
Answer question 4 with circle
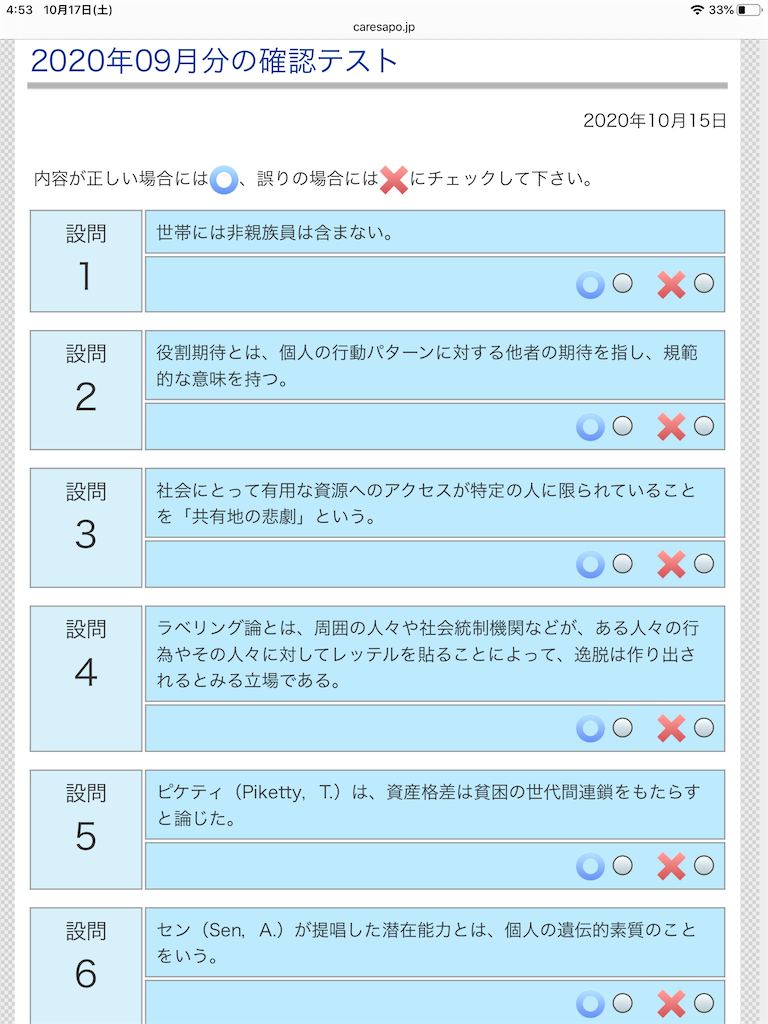point(622,728)
